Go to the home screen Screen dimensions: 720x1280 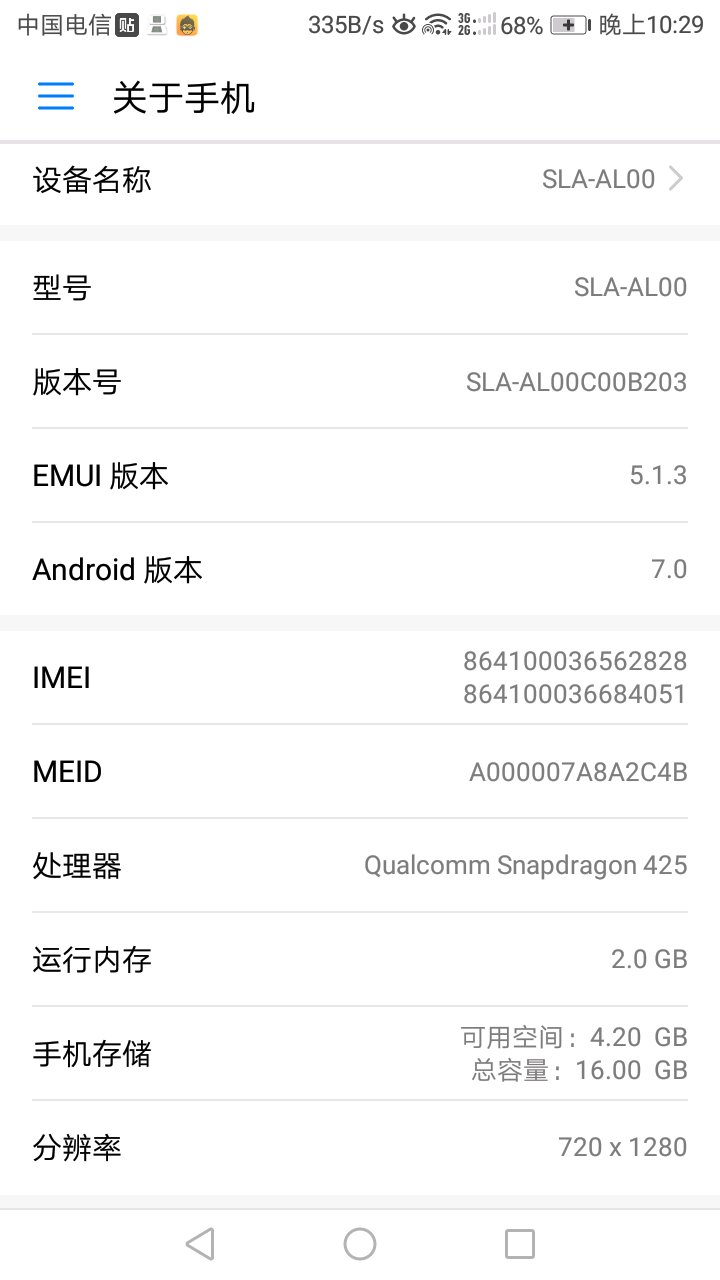[360, 1244]
